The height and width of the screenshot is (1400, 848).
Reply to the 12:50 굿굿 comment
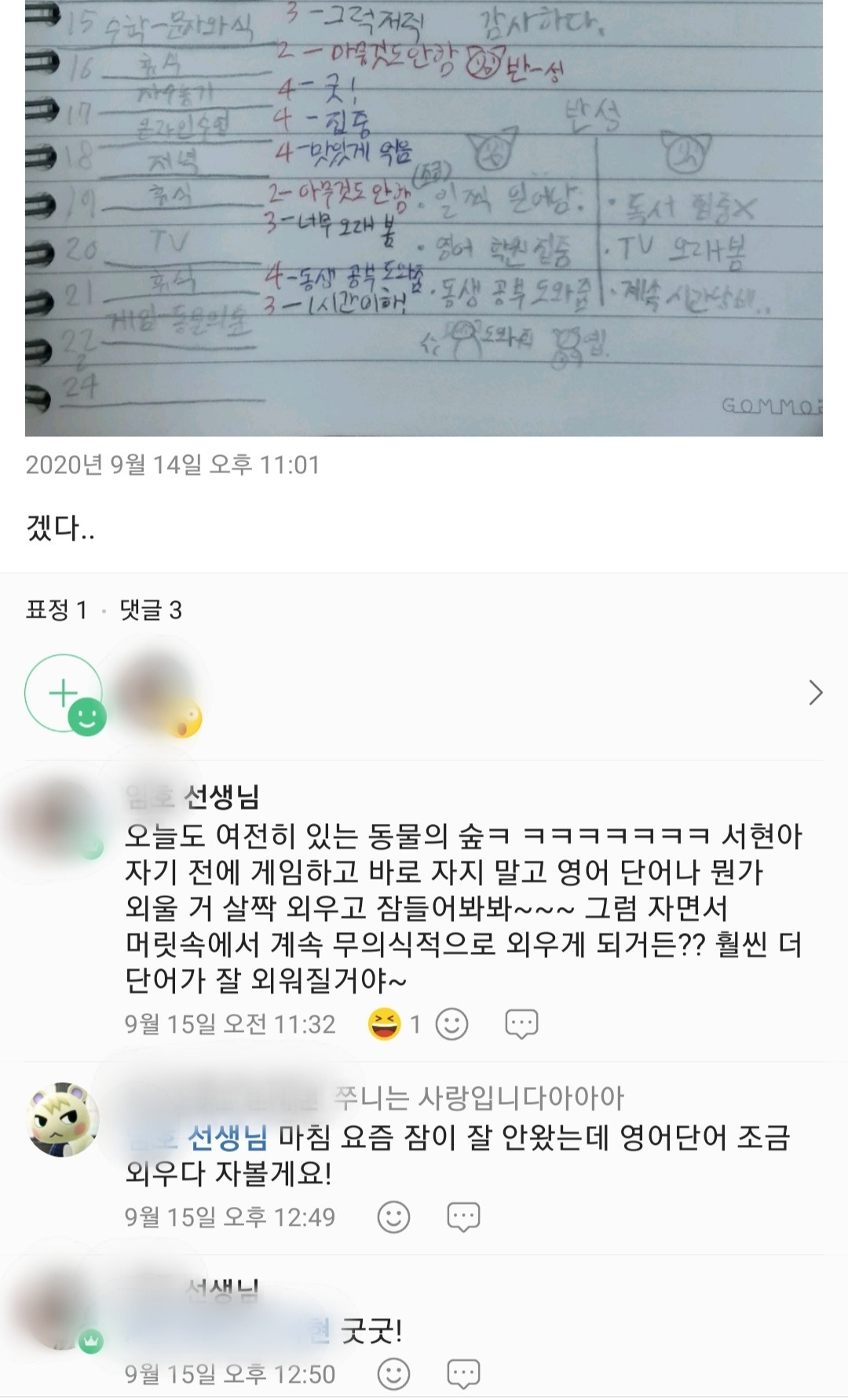(463, 1374)
